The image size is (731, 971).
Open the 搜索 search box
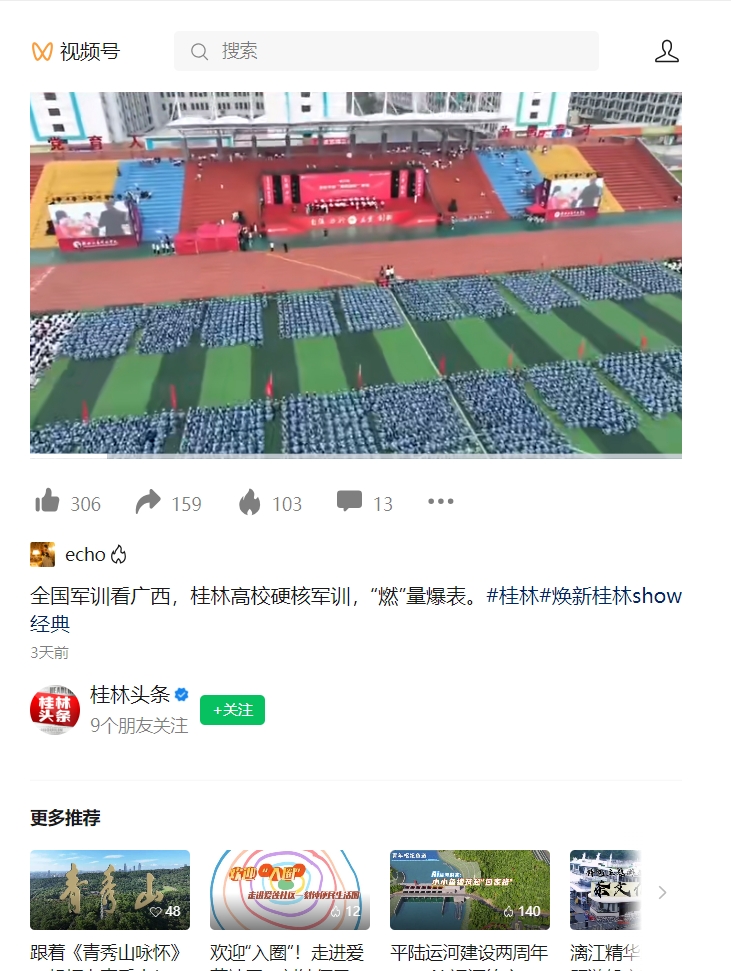[386, 51]
